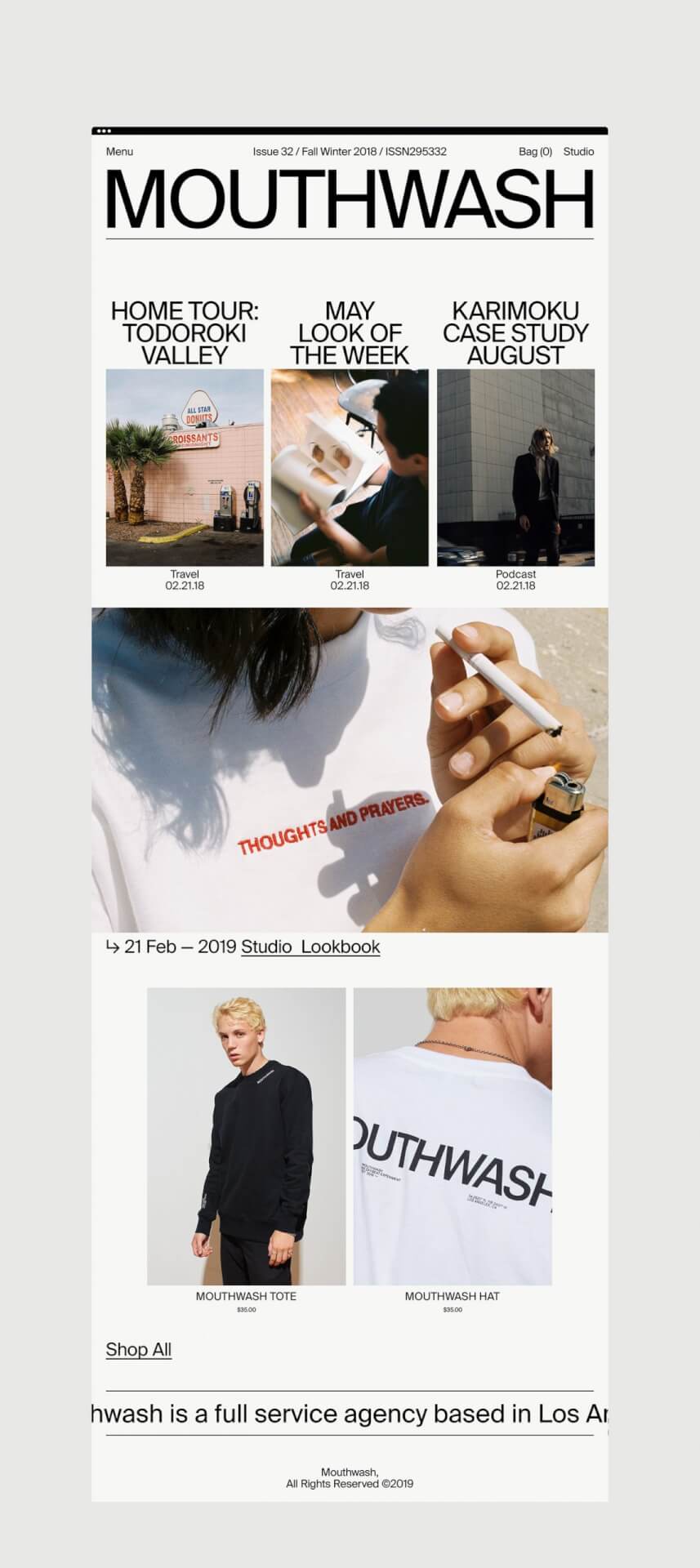The height and width of the screenshot is (1568, 700).
Task: Tap the Shop All link
Action: (138, 1349)
